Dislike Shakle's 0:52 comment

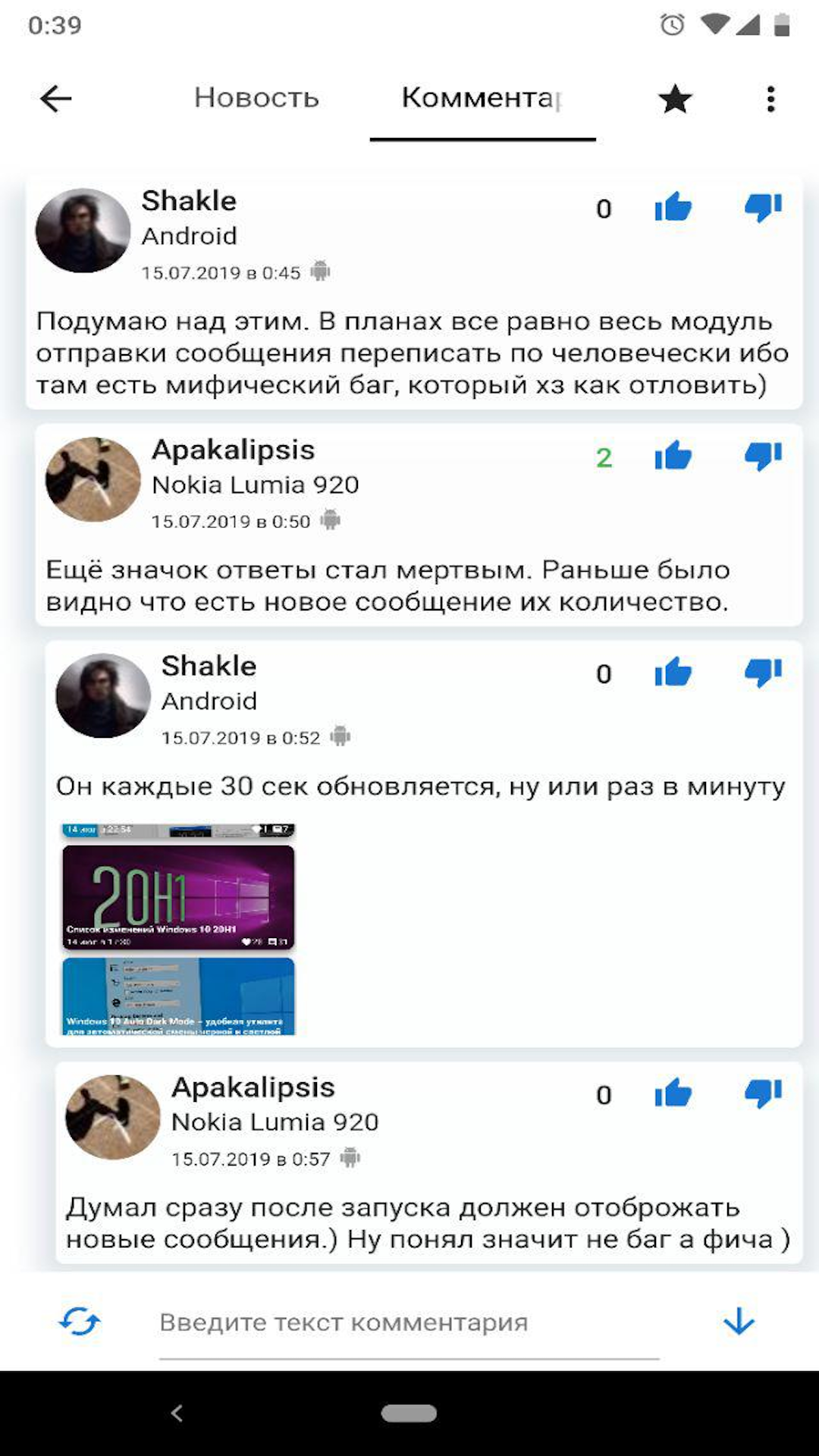click(763, 672)
